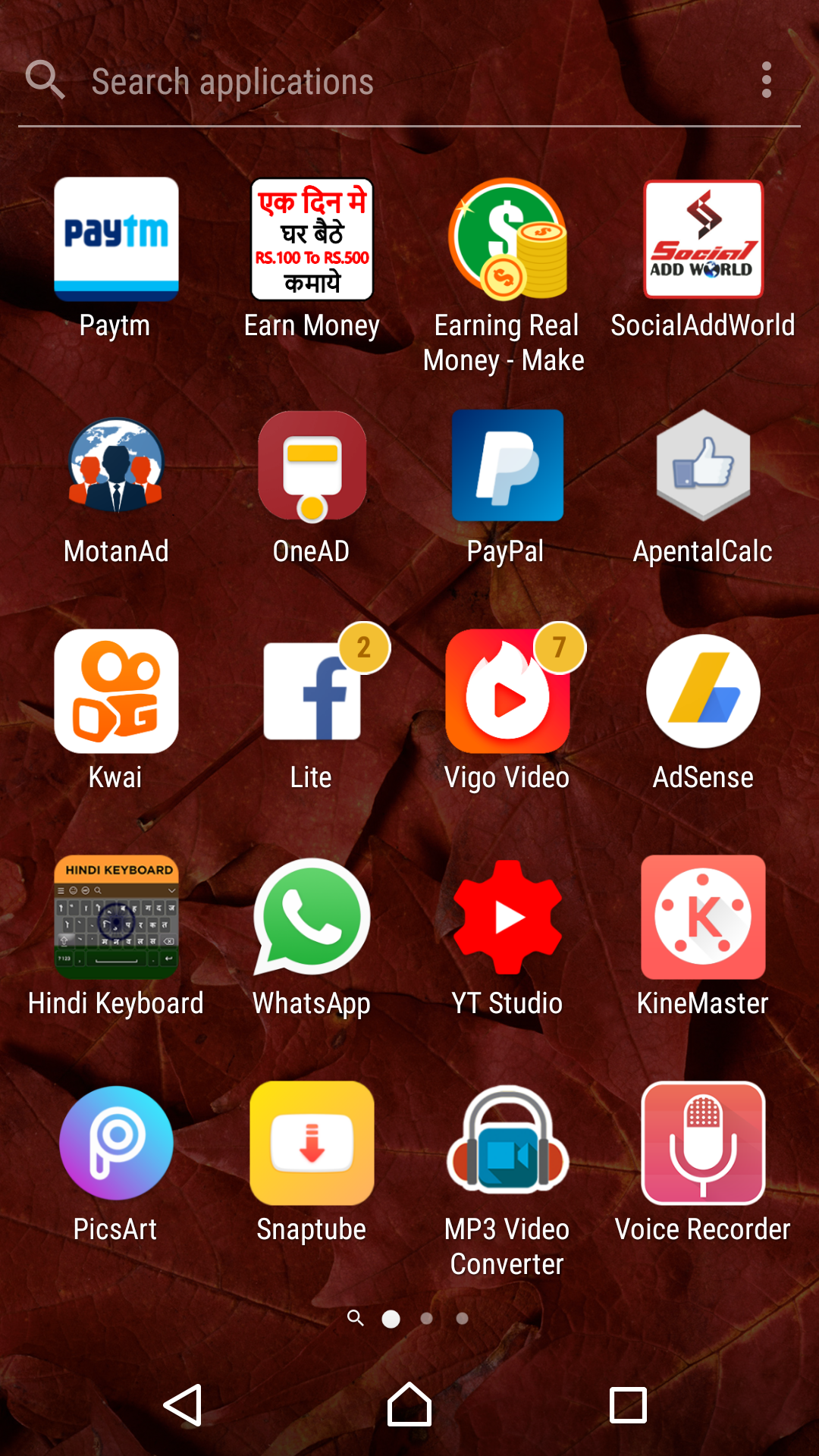Open Earning Real Money app
The height and width of the screenshot is (1456, 819).
tap(507, 239)
